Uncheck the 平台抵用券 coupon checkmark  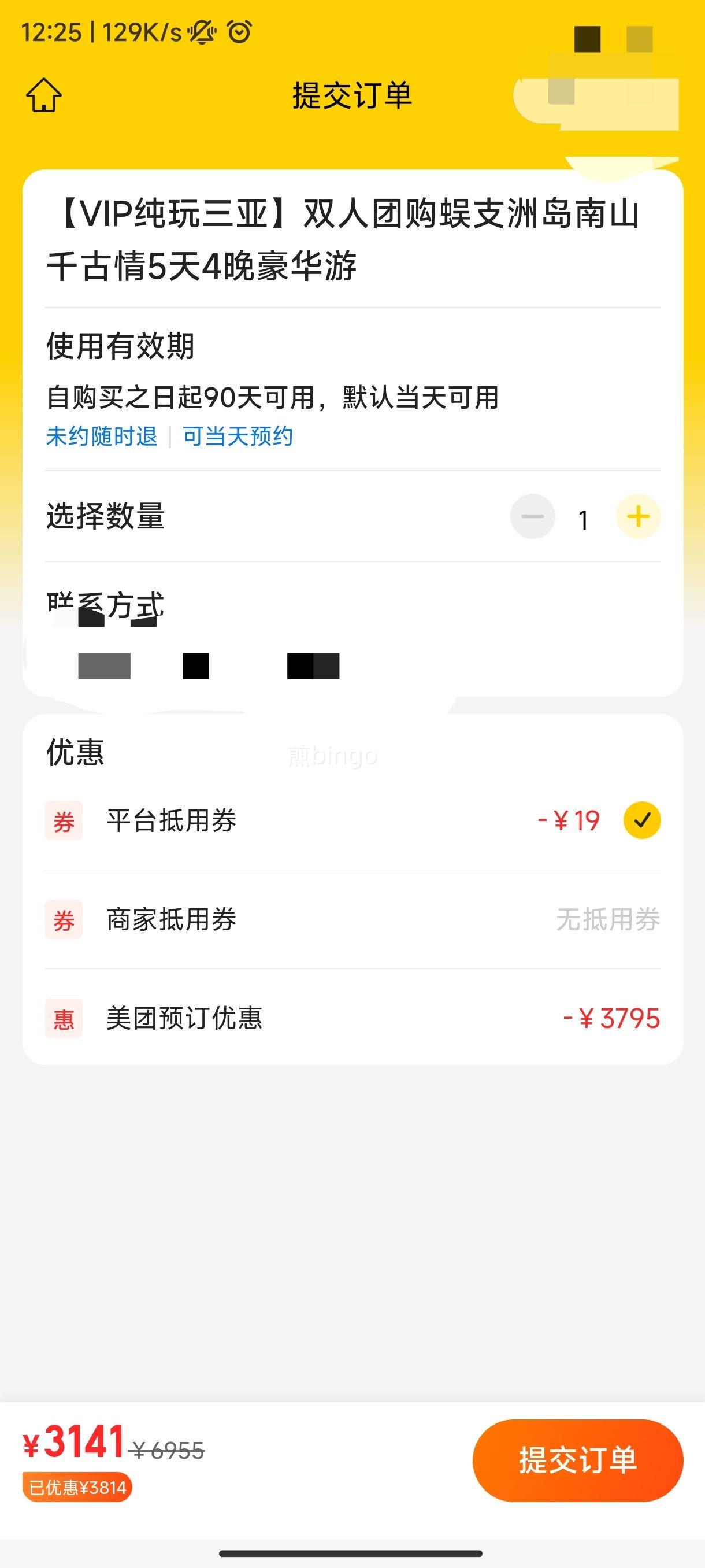[642, 820]
